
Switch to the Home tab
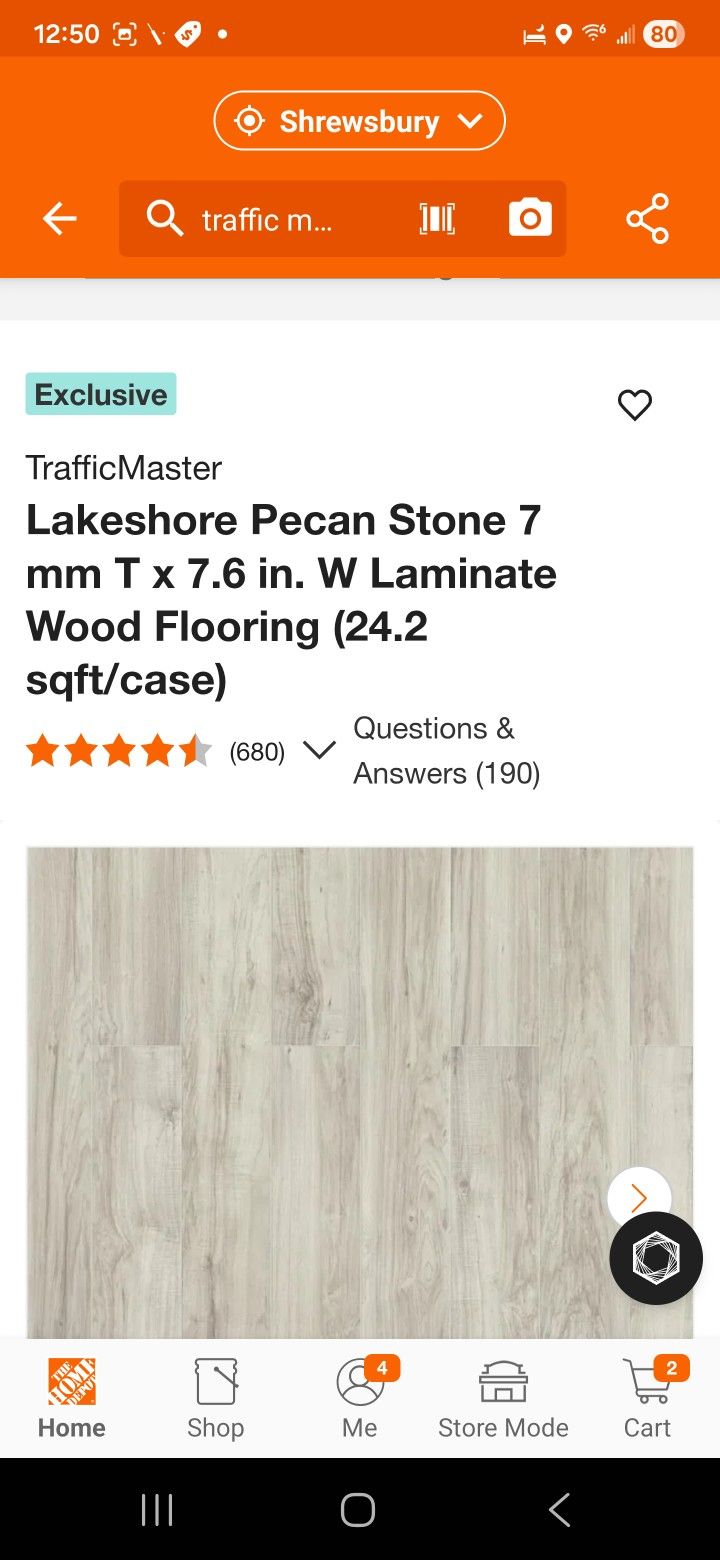pos(72,1398)
